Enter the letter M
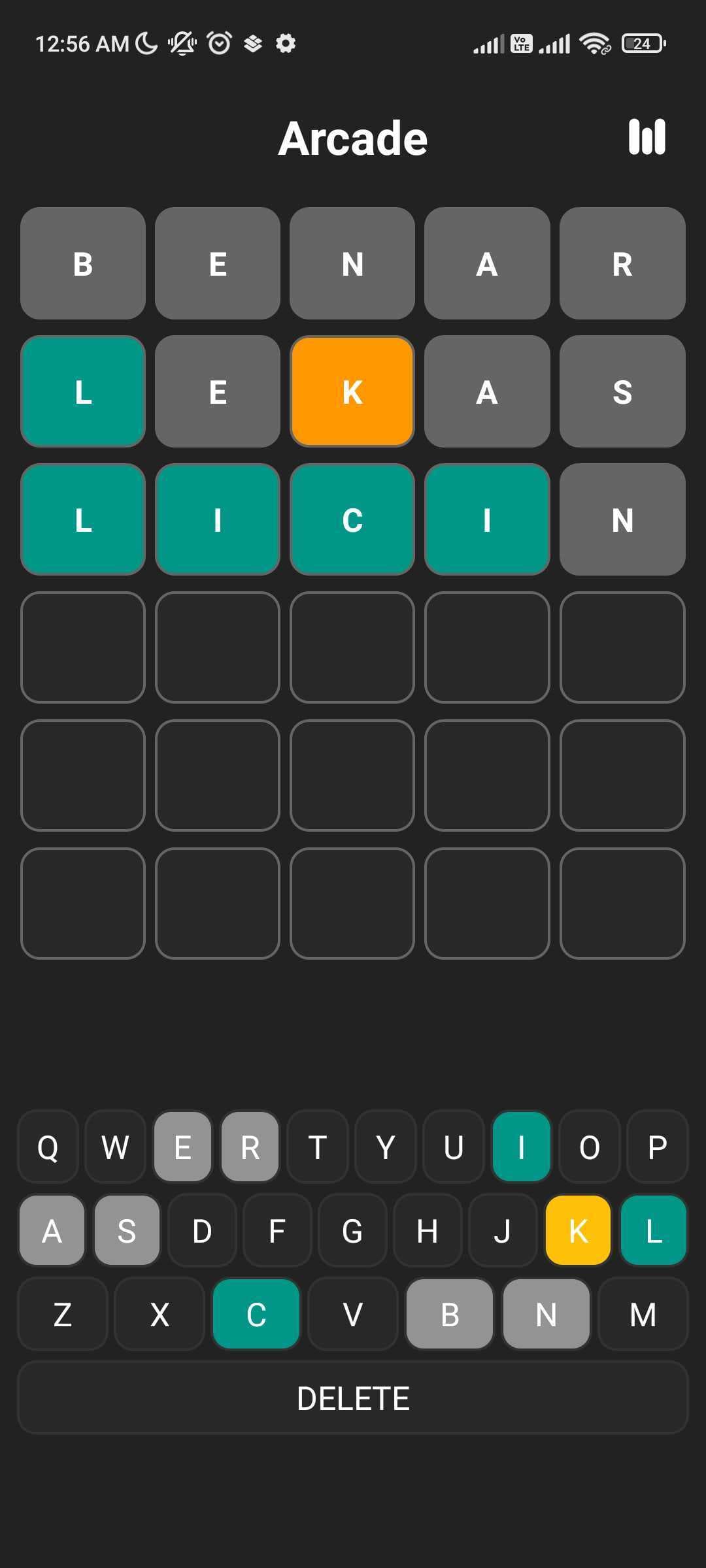The height and width of the screenshot is (1568, 706). click(x=643, y=1315)
